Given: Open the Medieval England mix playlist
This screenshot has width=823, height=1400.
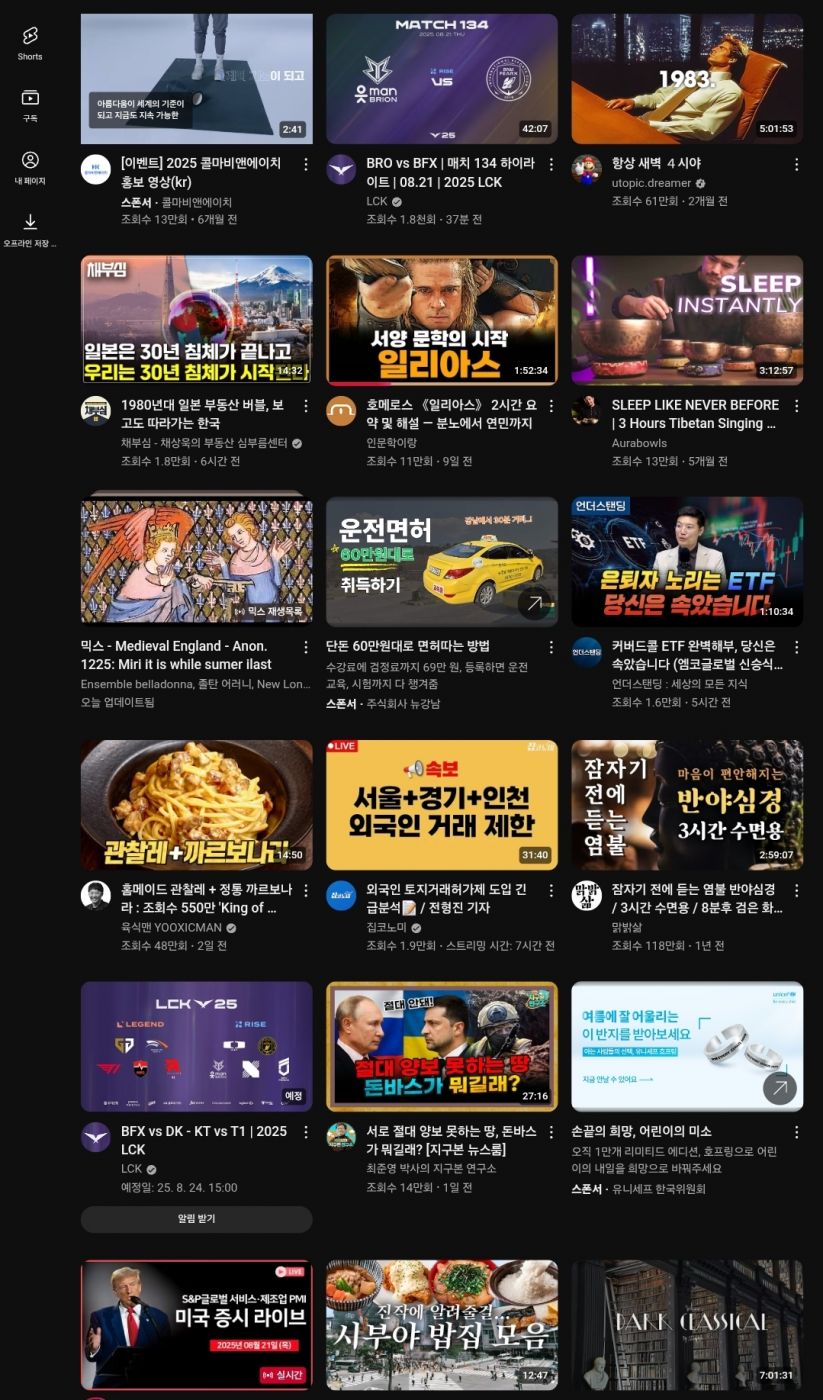Looking at the screenshot, I should coord(196,562).
